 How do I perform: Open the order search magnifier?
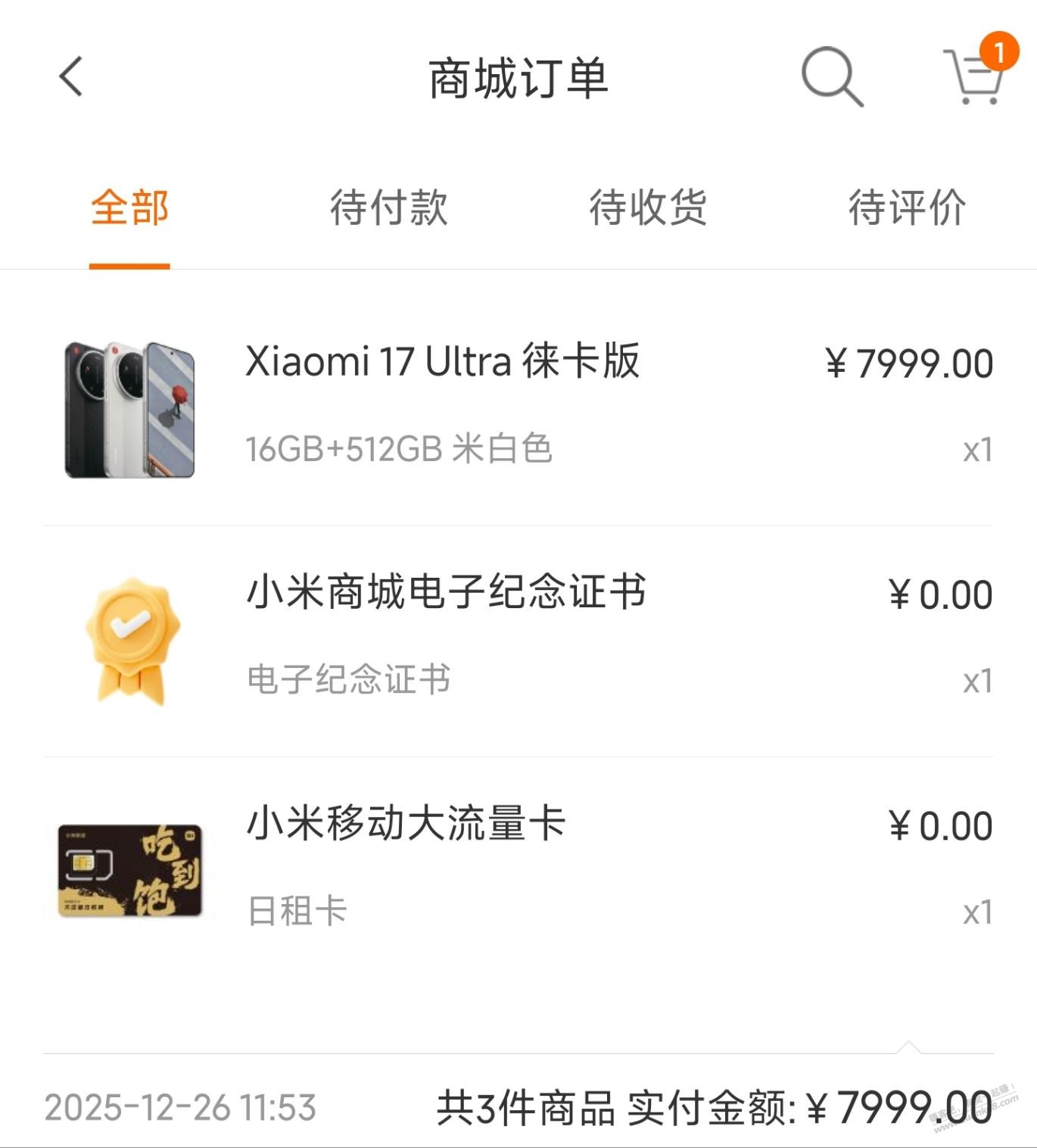831,76
